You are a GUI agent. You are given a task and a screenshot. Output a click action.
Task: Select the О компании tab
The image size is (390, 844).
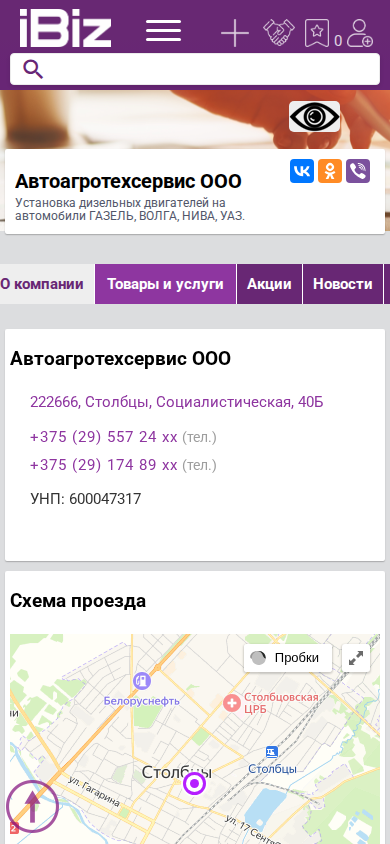pyautogui.click(x=42, y=284)
